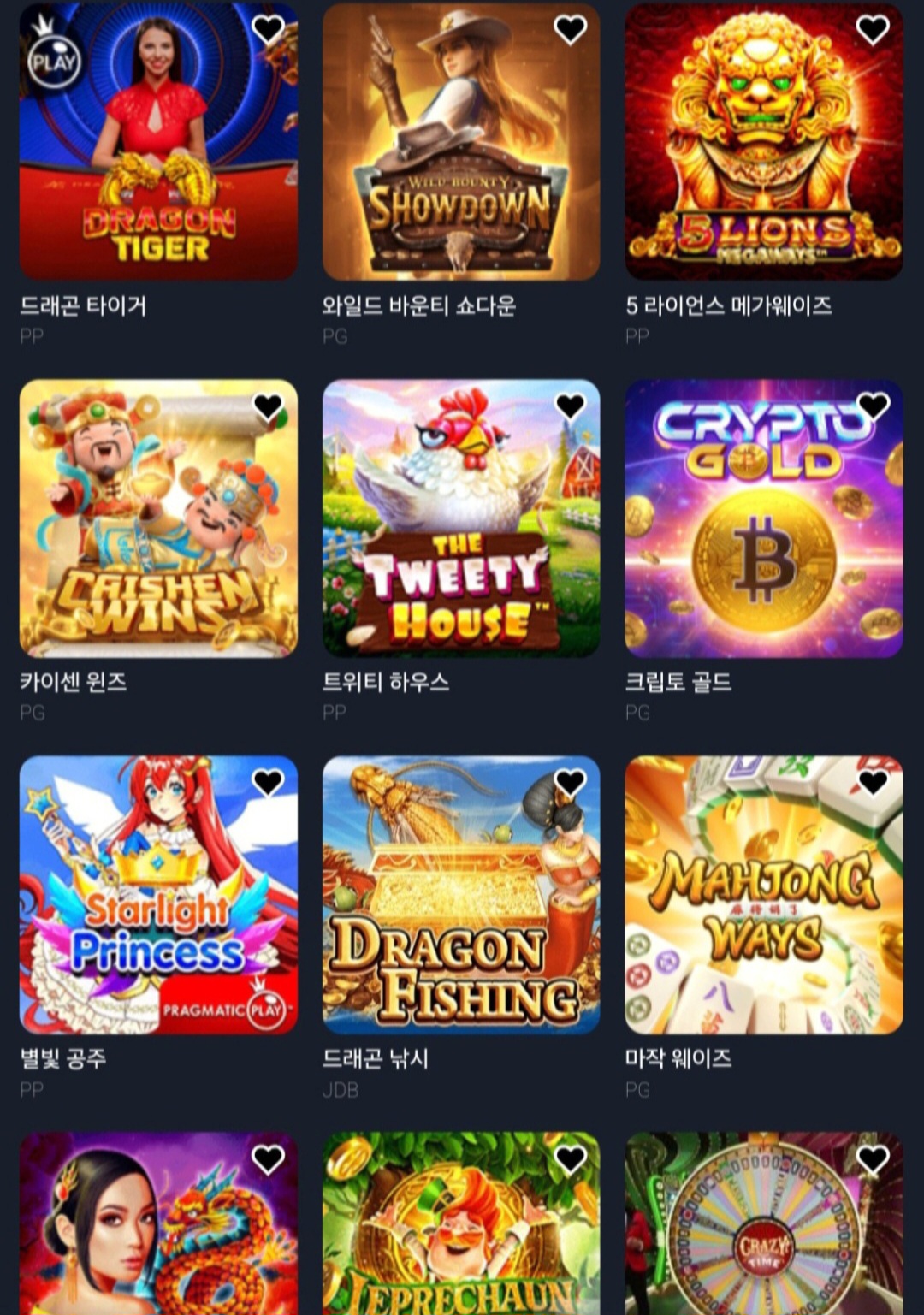This screenshot has width=924, height=1315.
Task: Launch Wild Bounty Showdown game
Action: 461,142
